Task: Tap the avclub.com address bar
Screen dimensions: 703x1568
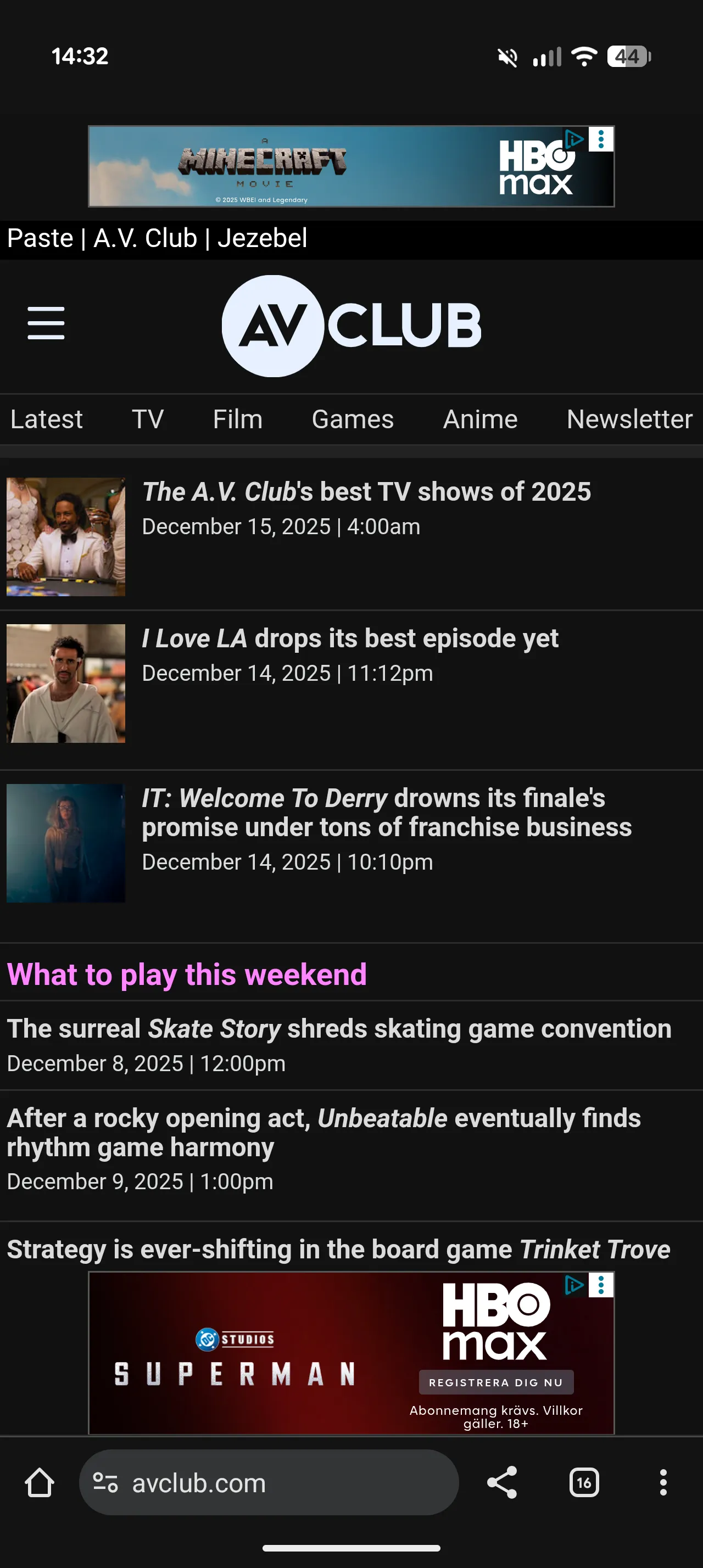Action: (x=268, y=1482)
